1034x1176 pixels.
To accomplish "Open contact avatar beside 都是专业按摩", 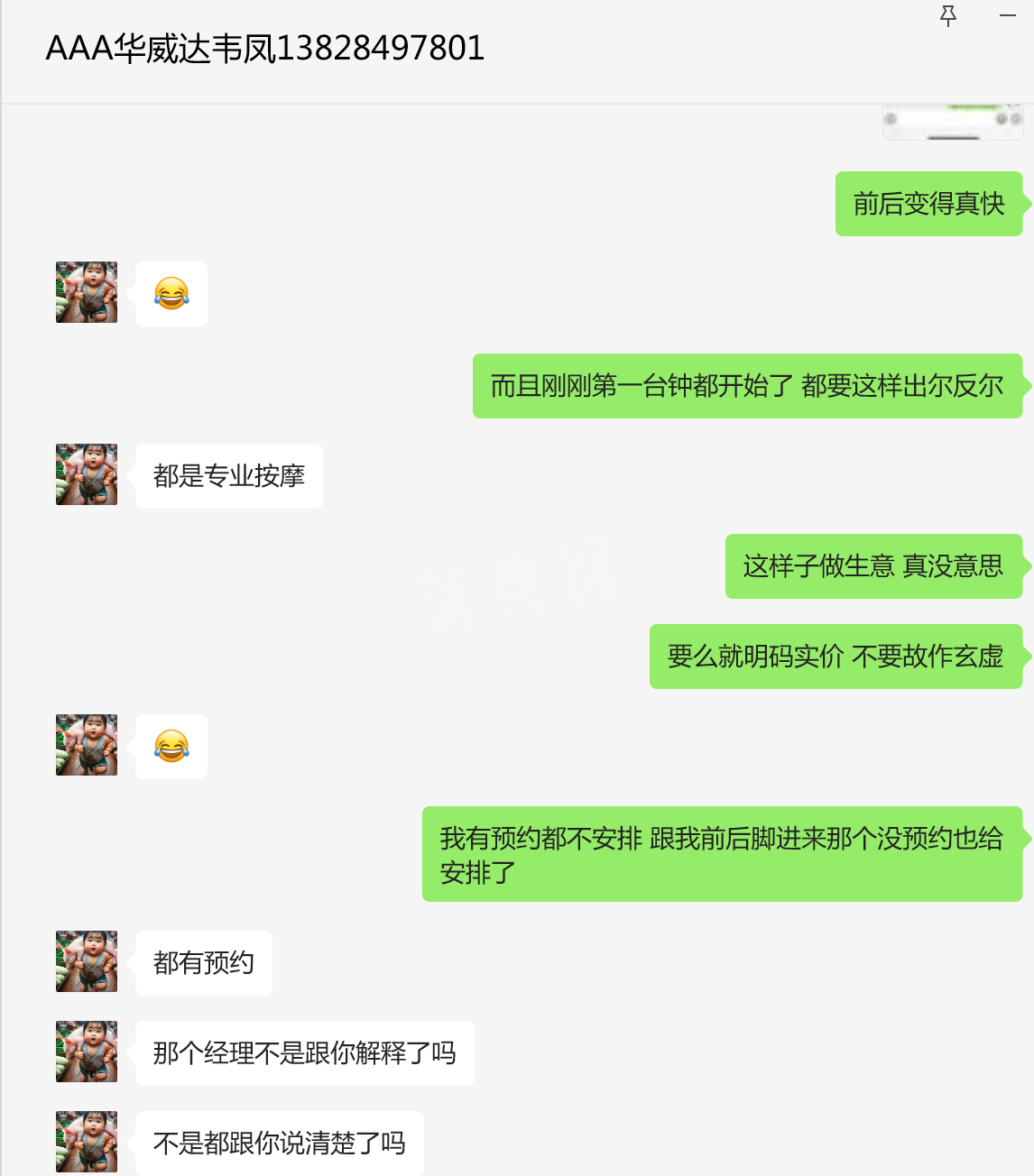I will click(x=87, y=474).
